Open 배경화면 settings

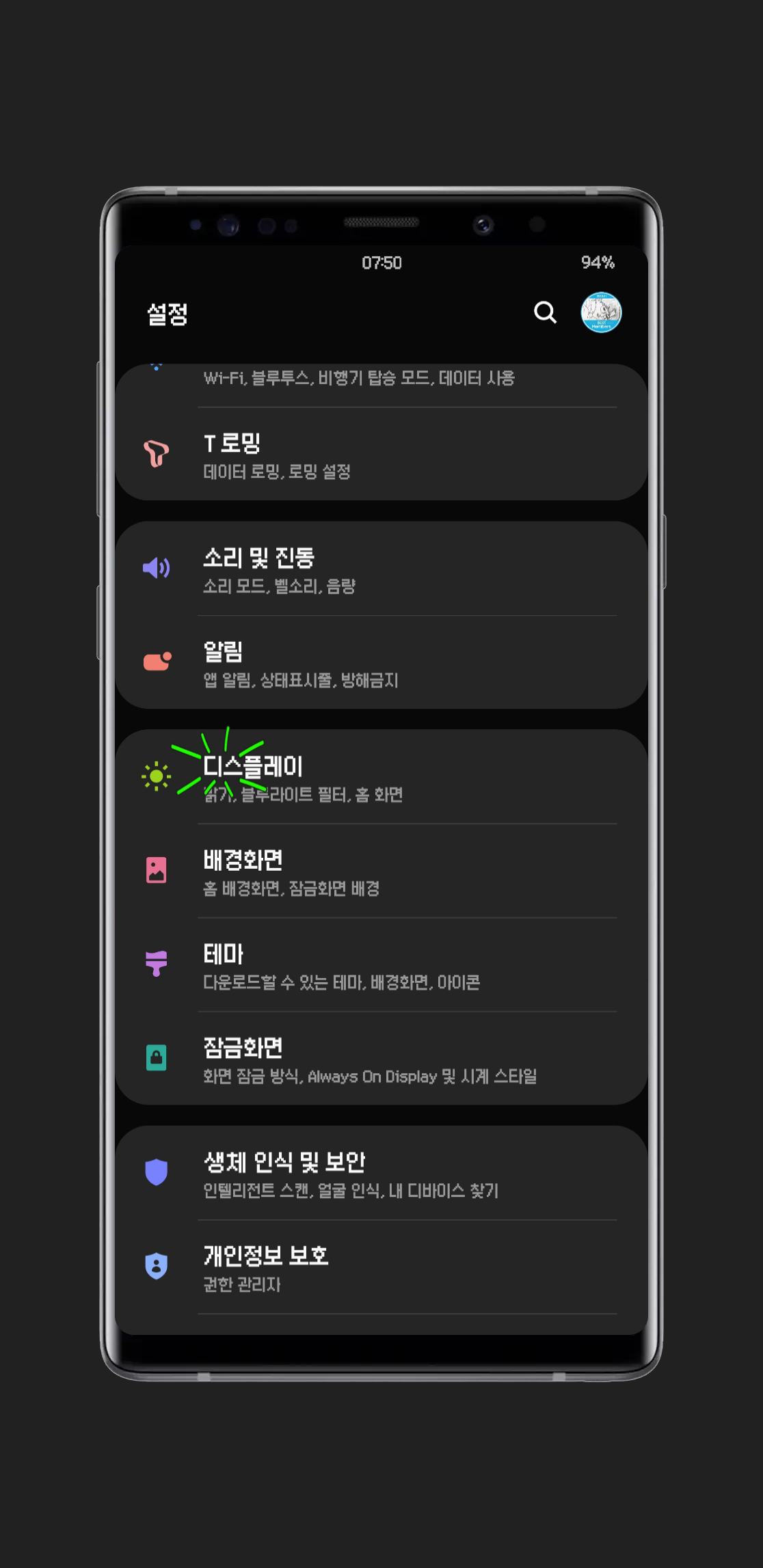[381, 871]
